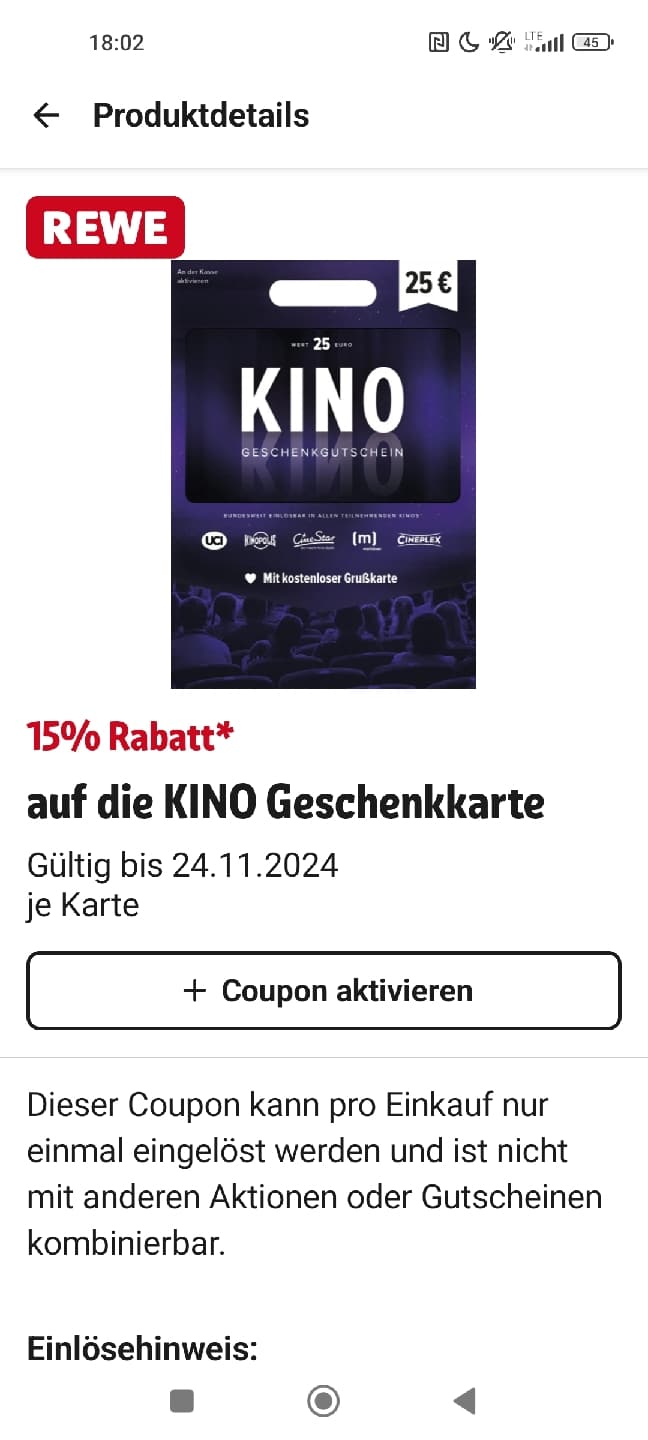
Task: Activate the KINO Geschenkkarte coupon
Action: [324, 990]
